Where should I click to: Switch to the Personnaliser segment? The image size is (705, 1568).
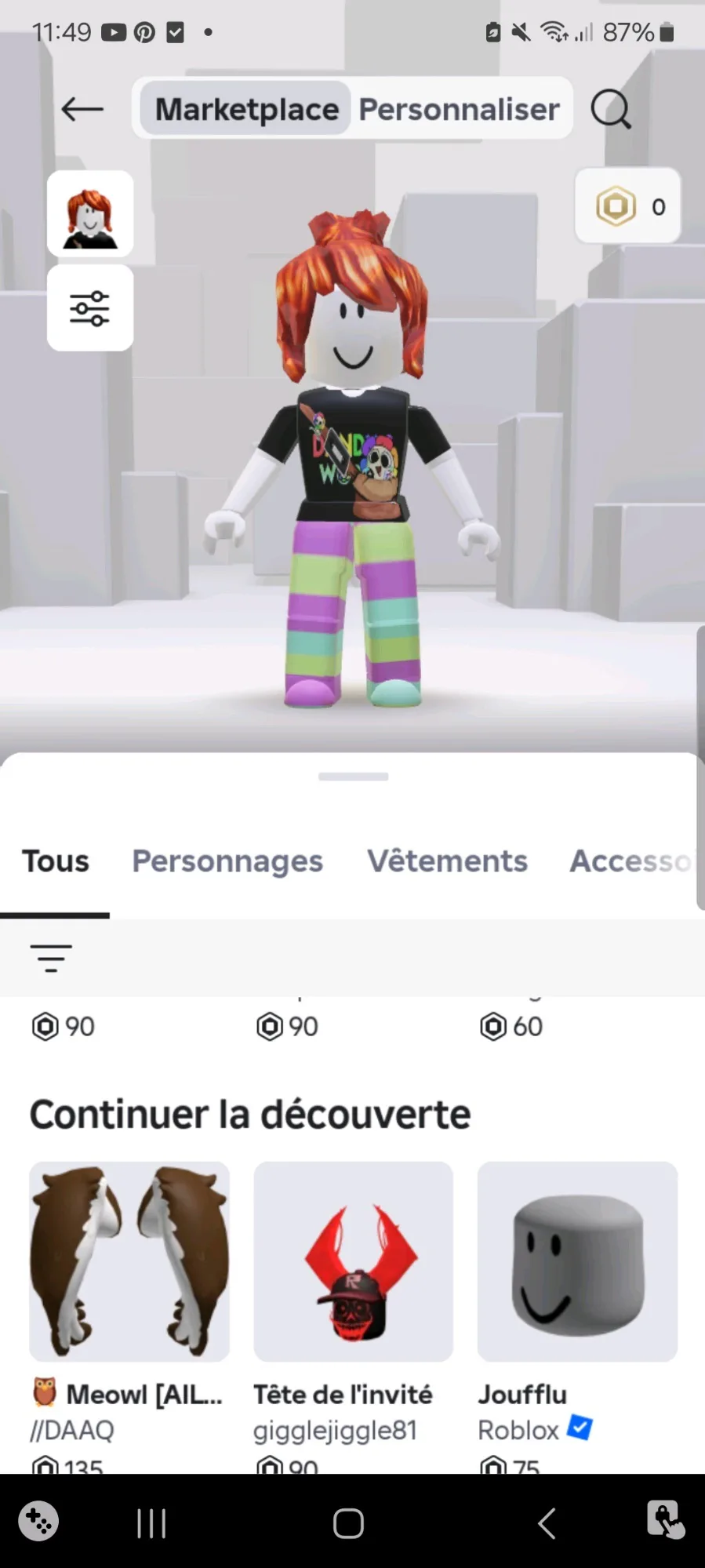[x=459, y=109]
